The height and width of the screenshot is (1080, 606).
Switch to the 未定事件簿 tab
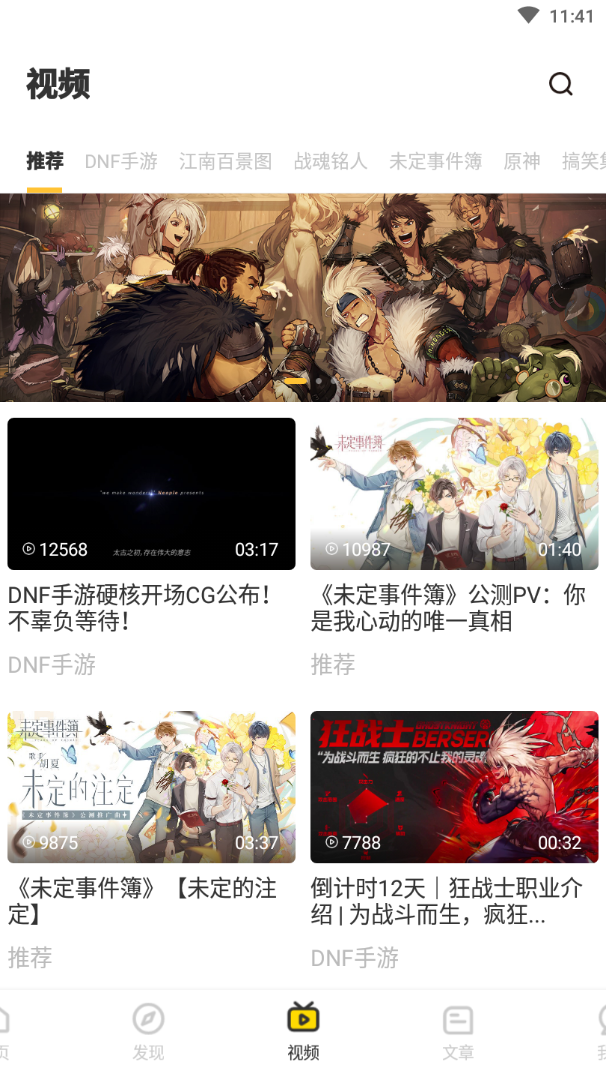435,161
